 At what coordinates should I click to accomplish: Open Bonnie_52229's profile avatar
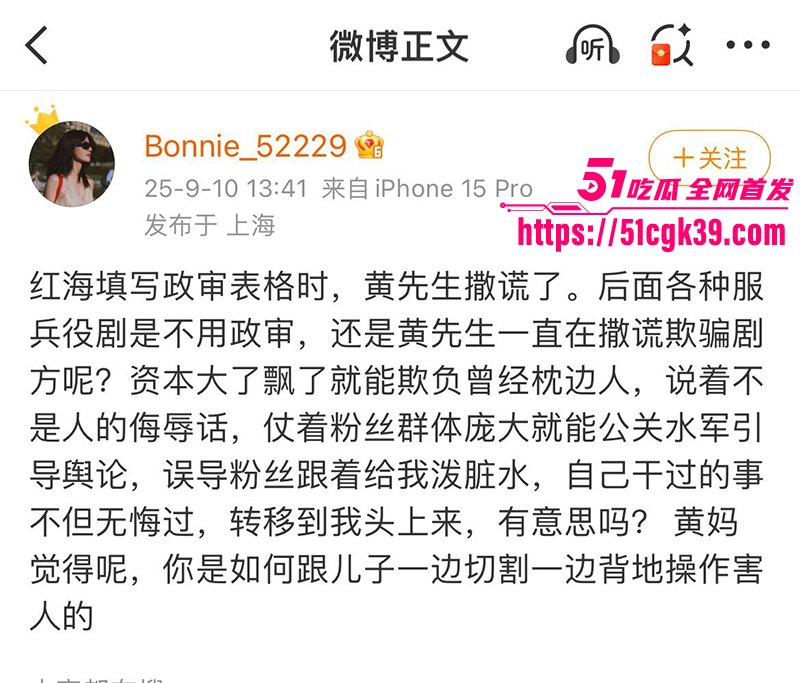pyautogui.click(x=71, y=164)
